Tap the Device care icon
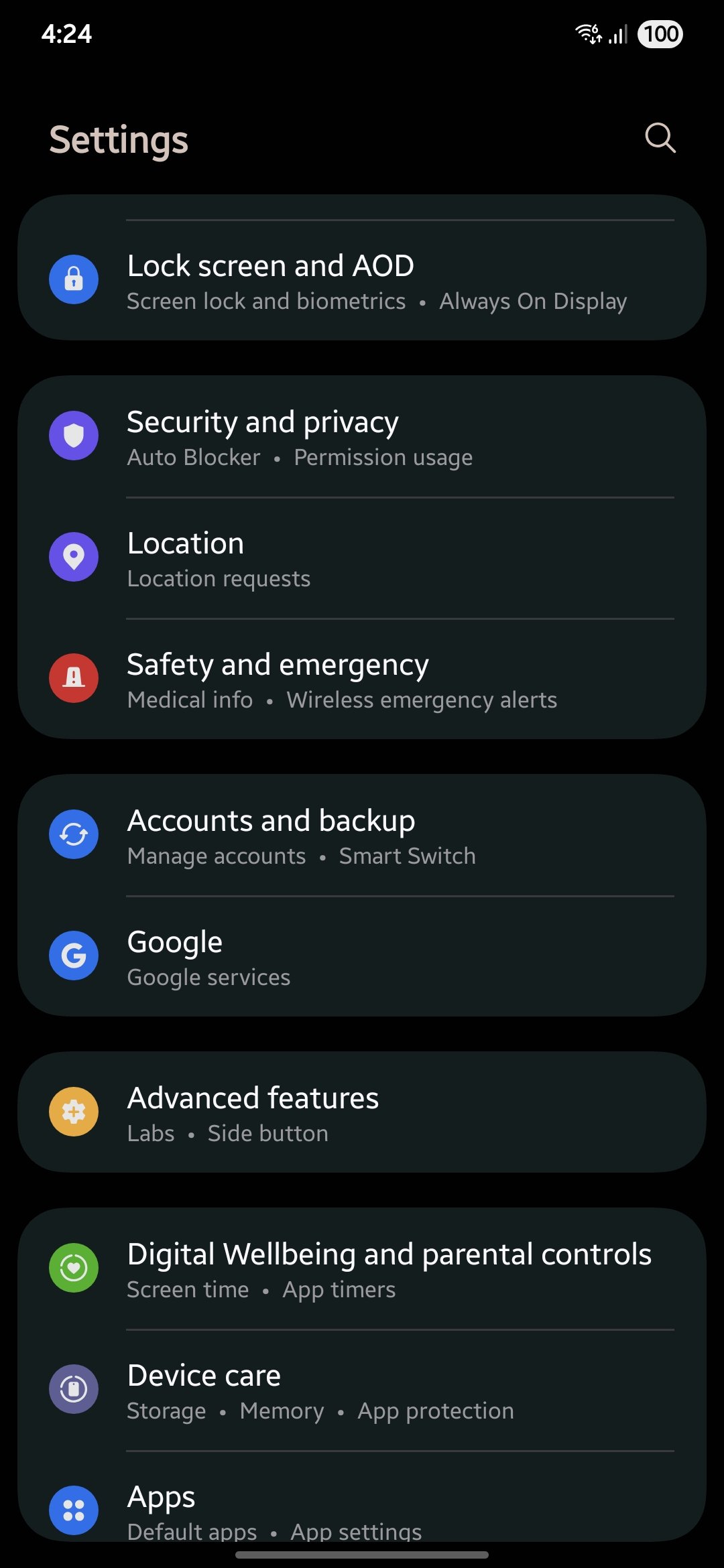 pyautogui.click(x=74, y=1389)
